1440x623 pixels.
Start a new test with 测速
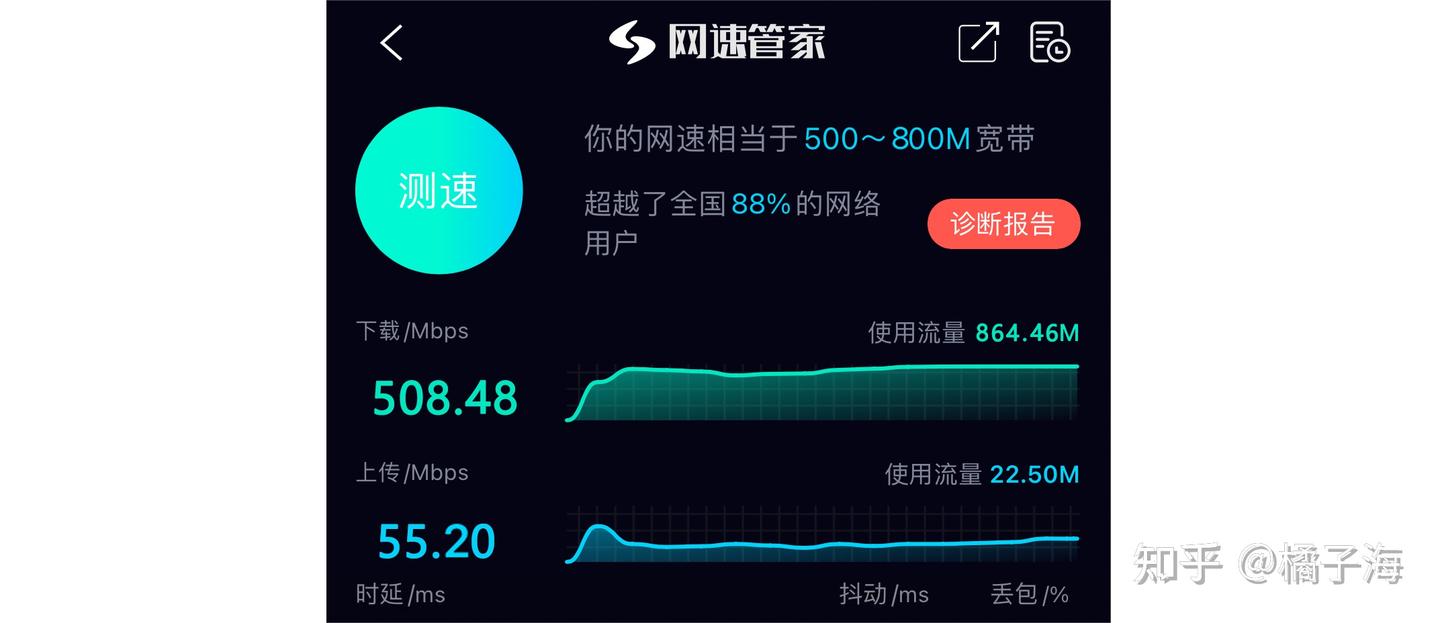tap(439, 191)
